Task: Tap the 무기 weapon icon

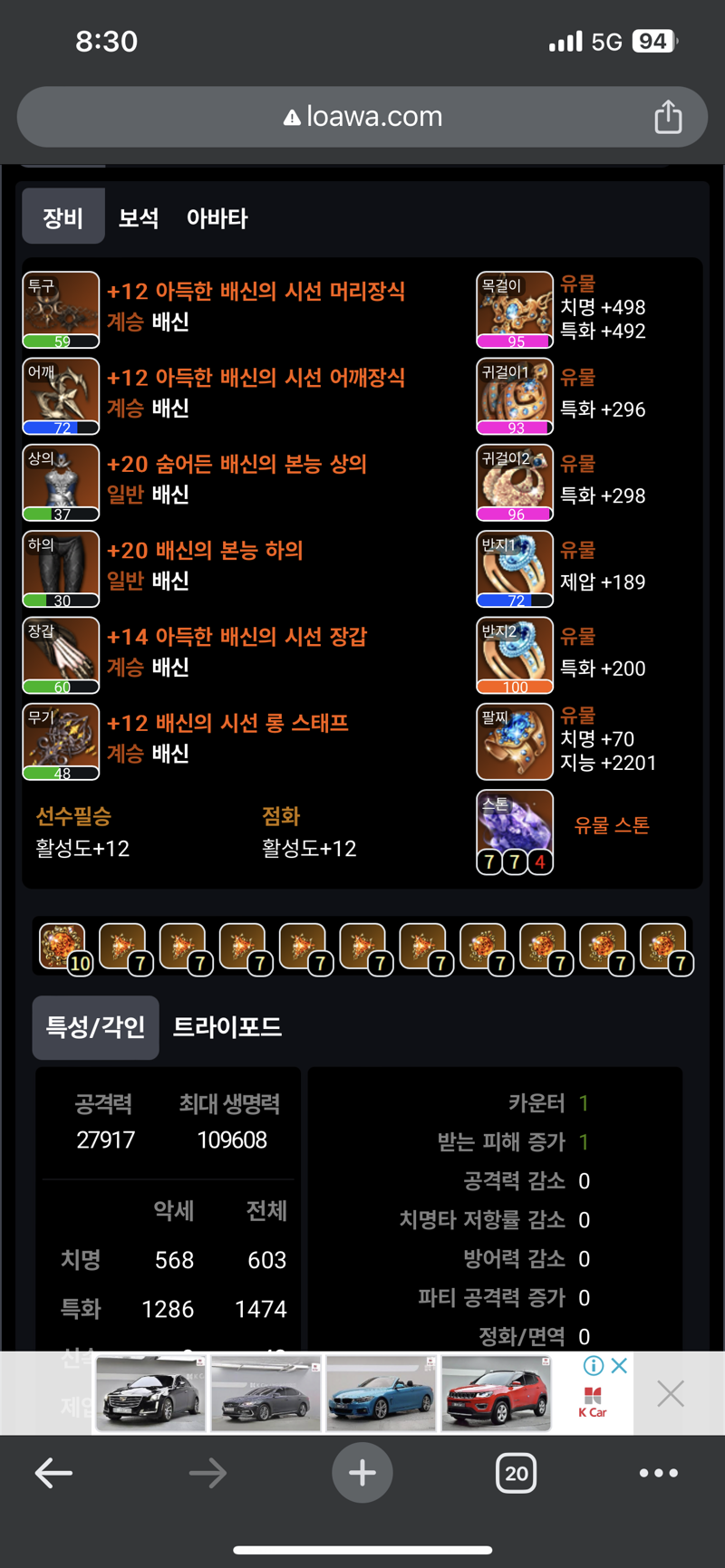Action: [61, 741]
